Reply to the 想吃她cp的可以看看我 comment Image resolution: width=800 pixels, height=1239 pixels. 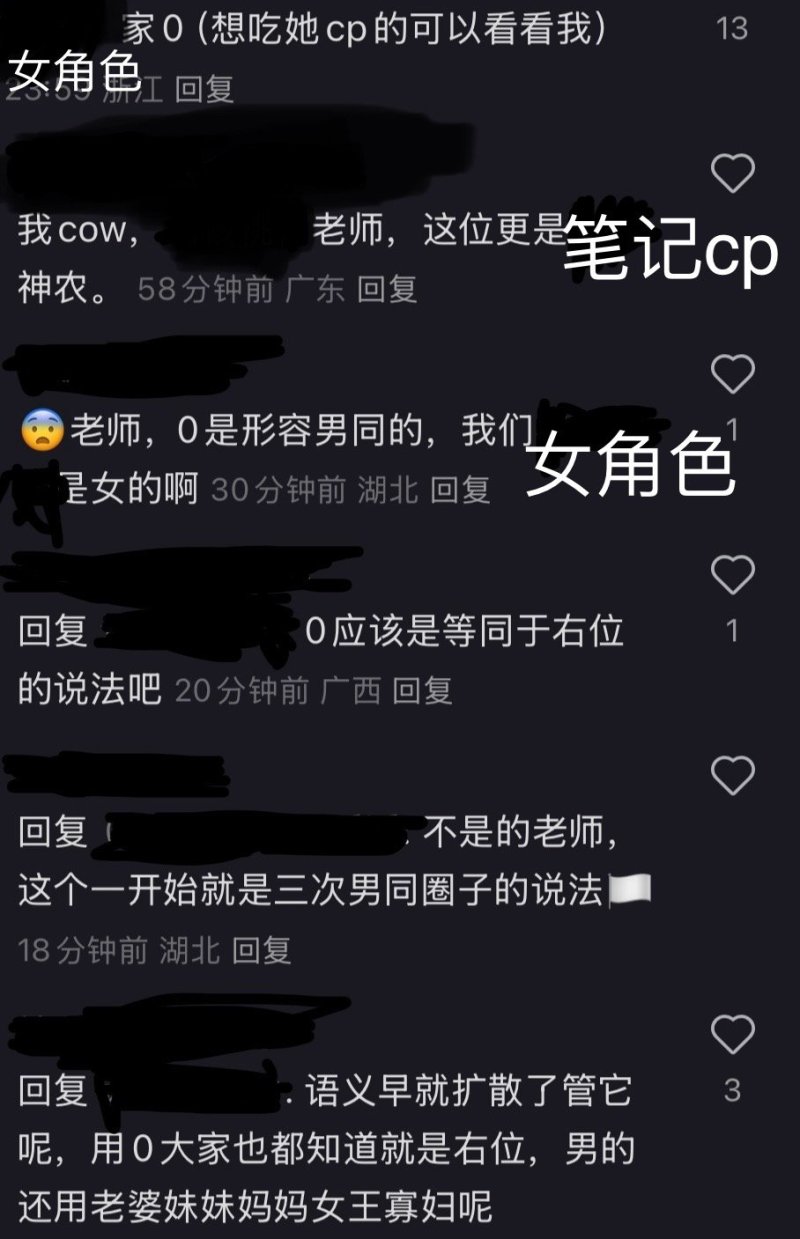click(204, 90)
